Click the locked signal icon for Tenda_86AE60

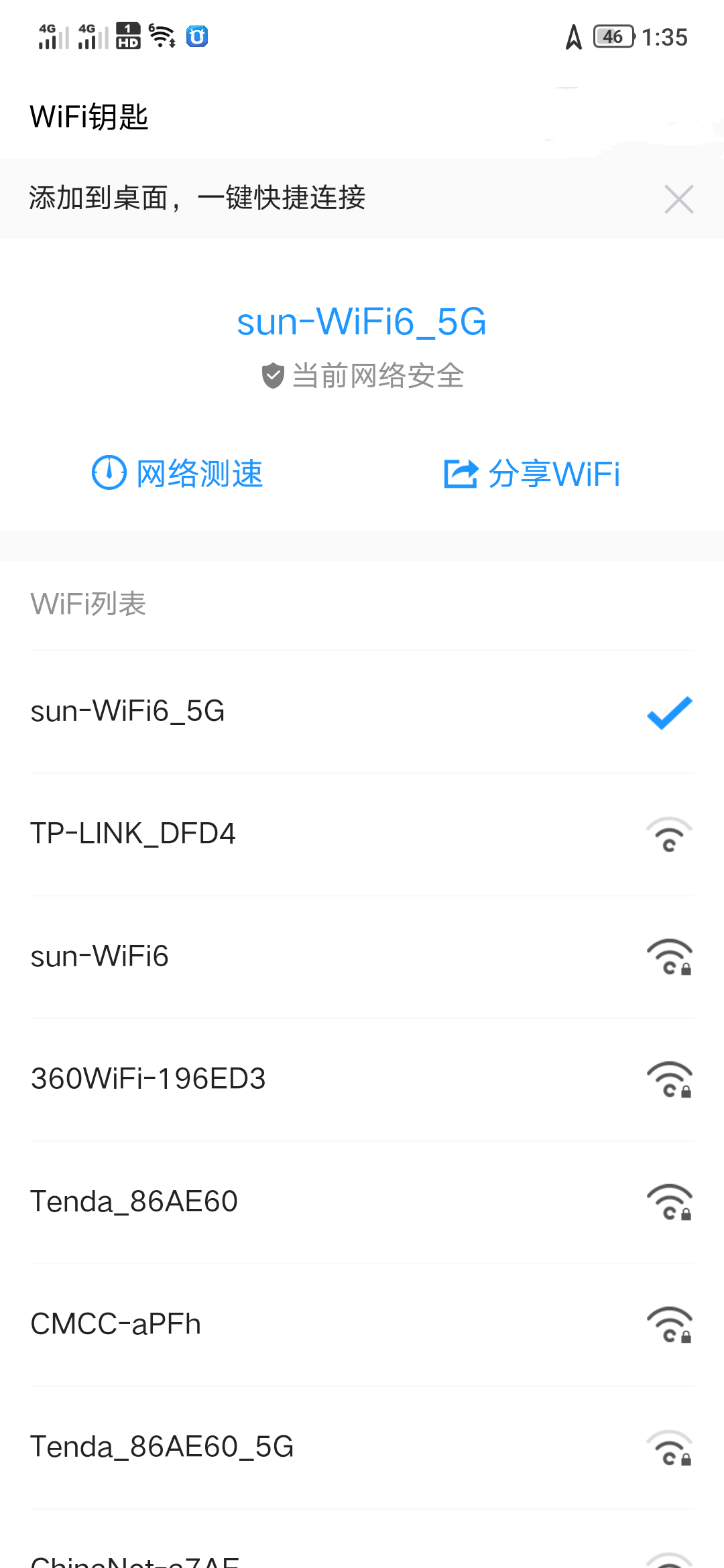pos(670,1201)
